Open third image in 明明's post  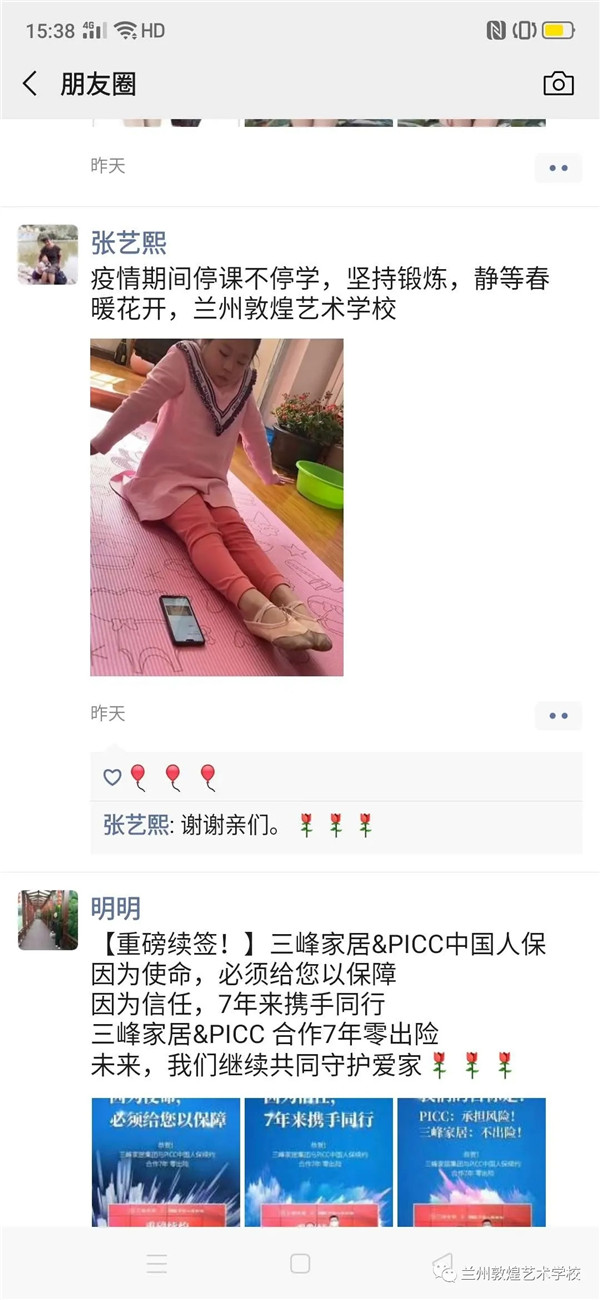click(x=471, y=1160)
